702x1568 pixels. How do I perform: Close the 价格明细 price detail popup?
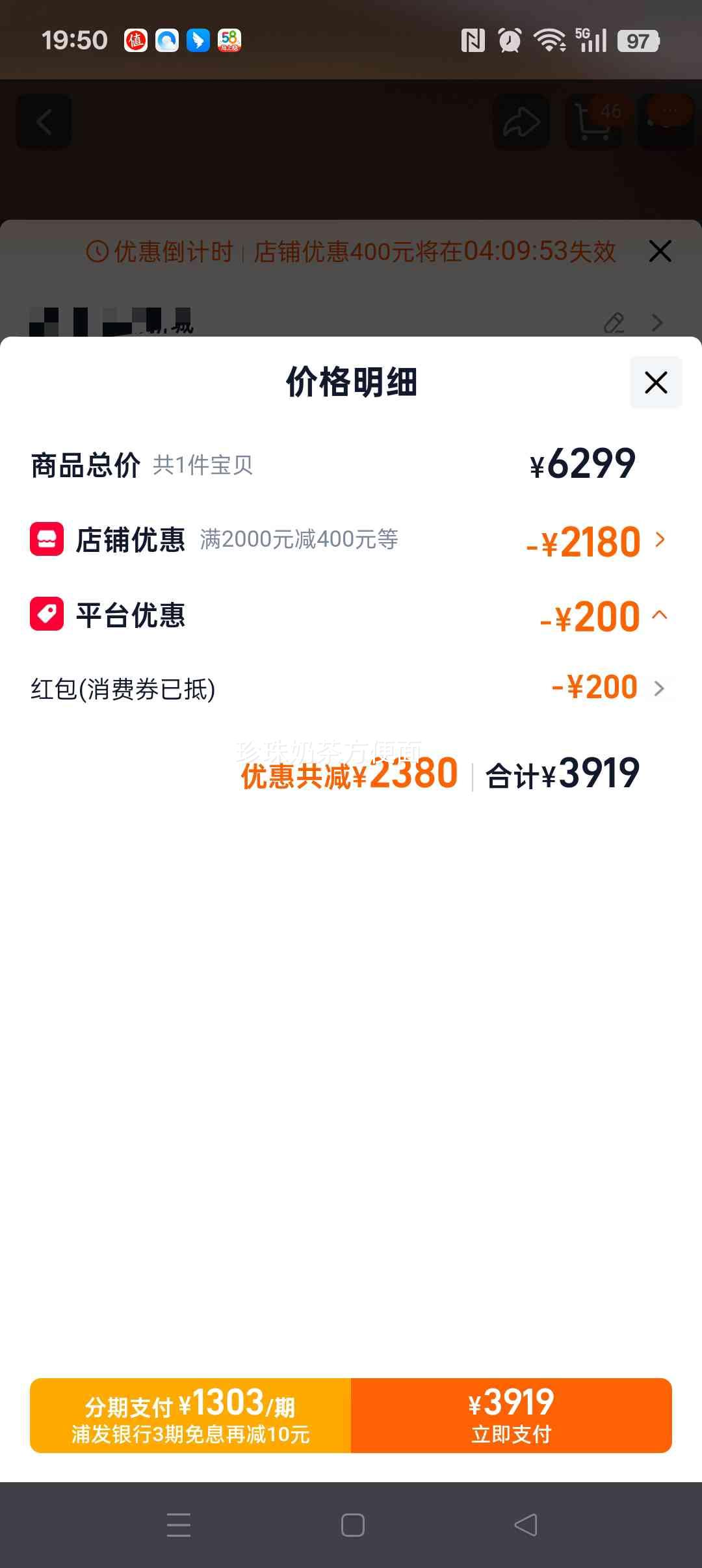pyautogui.click(x=655, y=383)
